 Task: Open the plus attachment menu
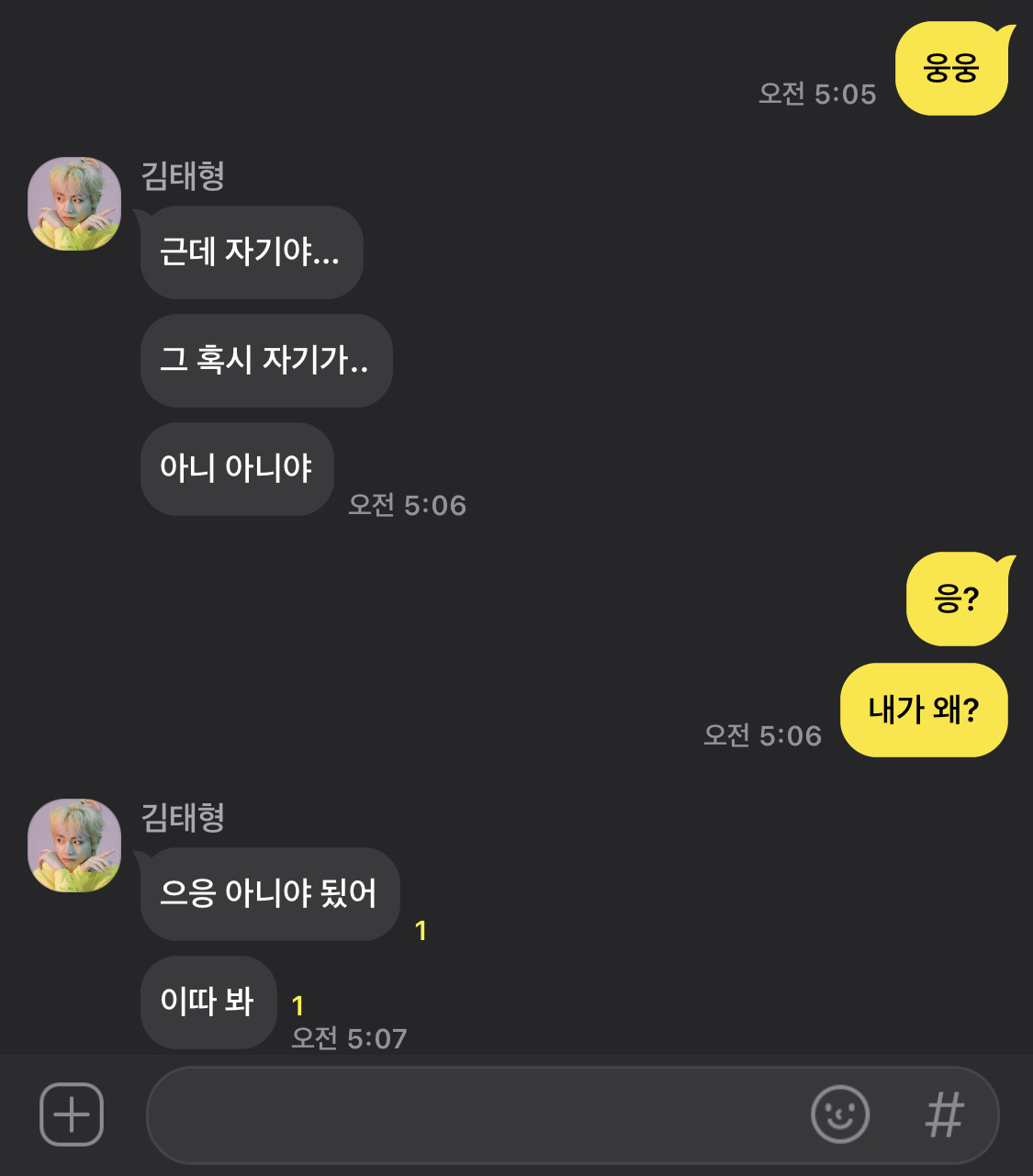72,1114
